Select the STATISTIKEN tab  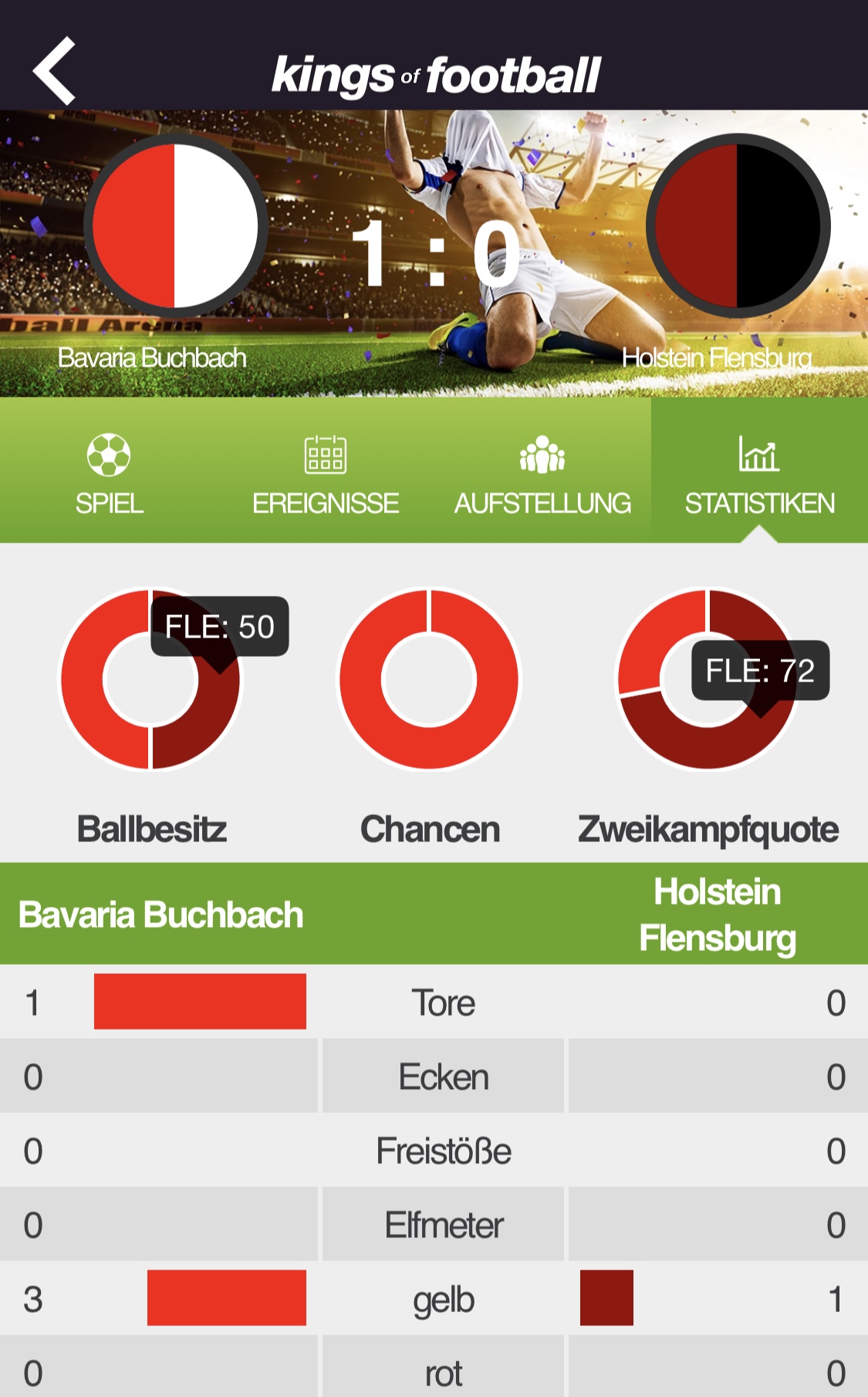point(759,472)
